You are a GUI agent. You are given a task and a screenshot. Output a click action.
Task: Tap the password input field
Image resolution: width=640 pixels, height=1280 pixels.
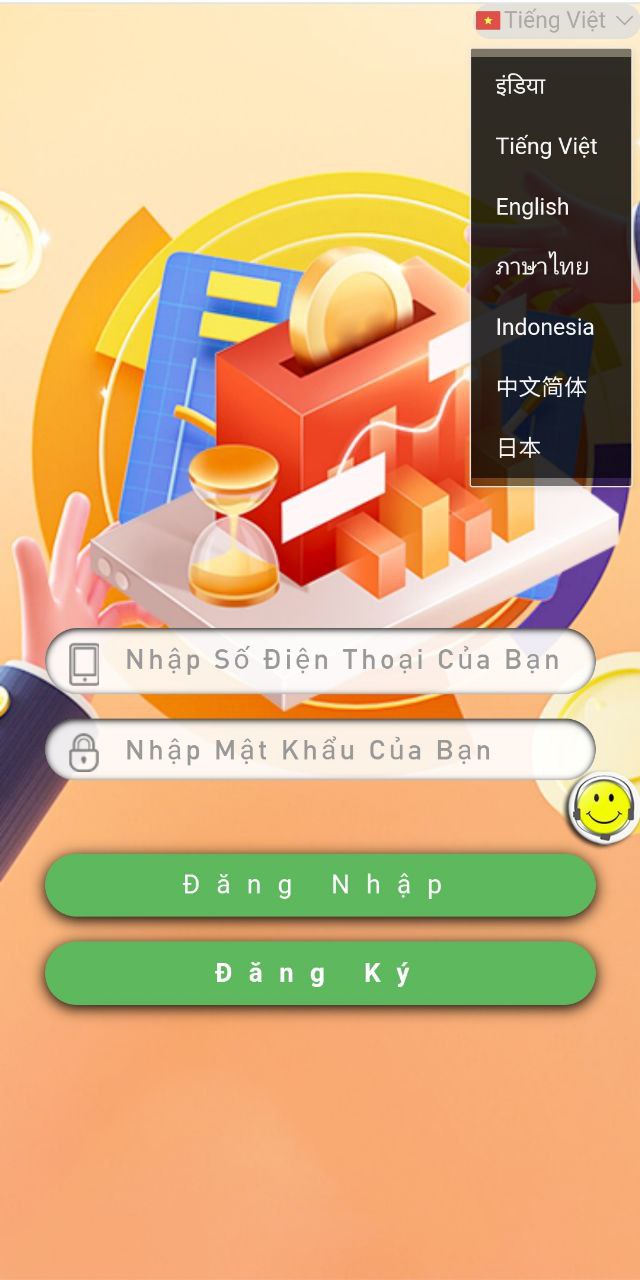click(340, 750)
